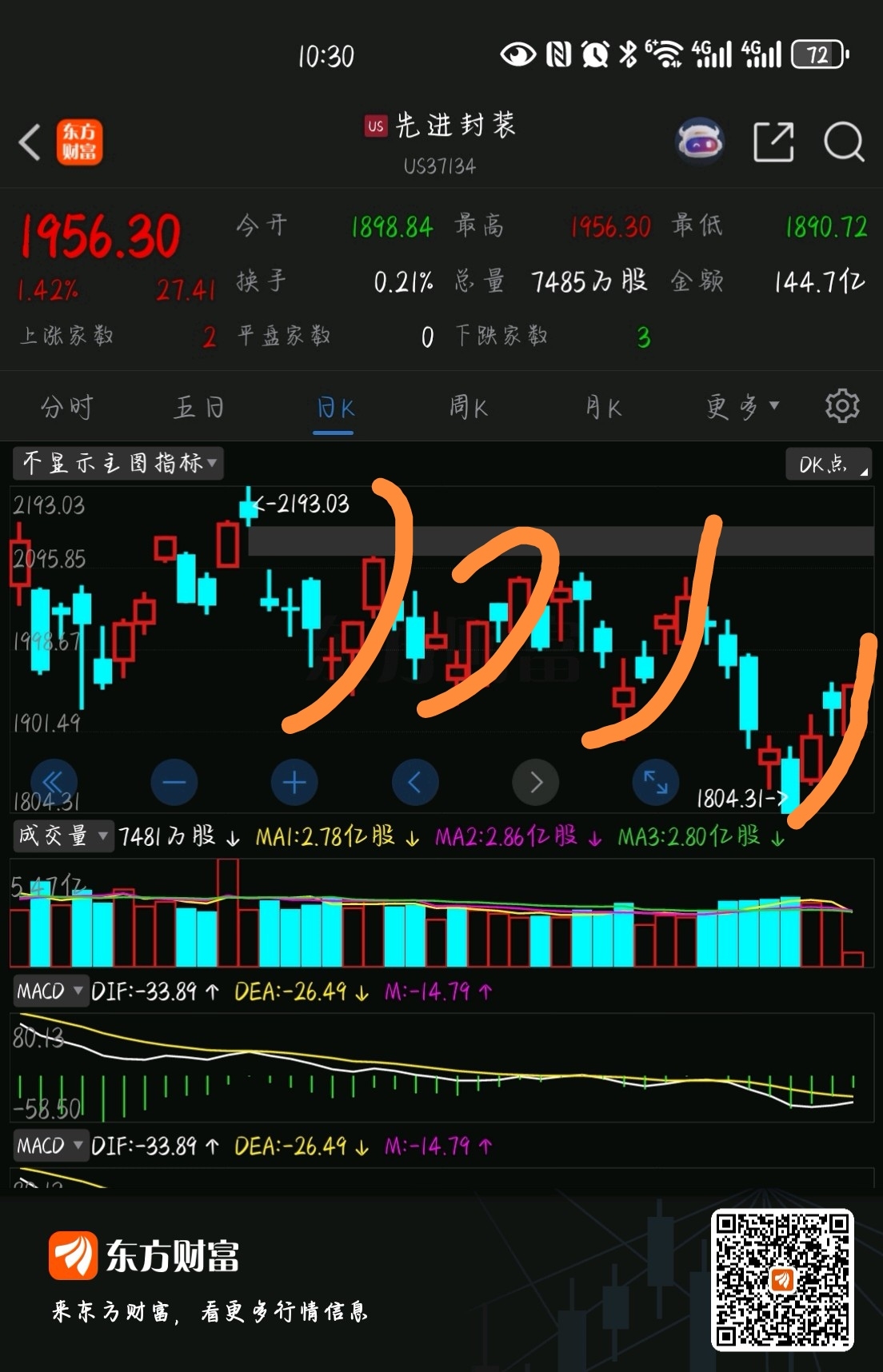Viewport: 883px width, 1372px height.
Task: Zoom out the chart with minus button
Action: tap(174, 782)
